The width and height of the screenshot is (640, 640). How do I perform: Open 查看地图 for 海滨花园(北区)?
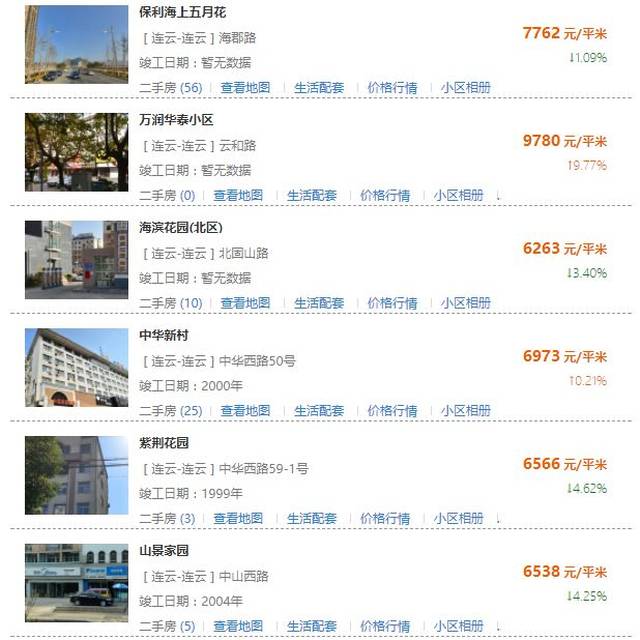click(245, 304)
